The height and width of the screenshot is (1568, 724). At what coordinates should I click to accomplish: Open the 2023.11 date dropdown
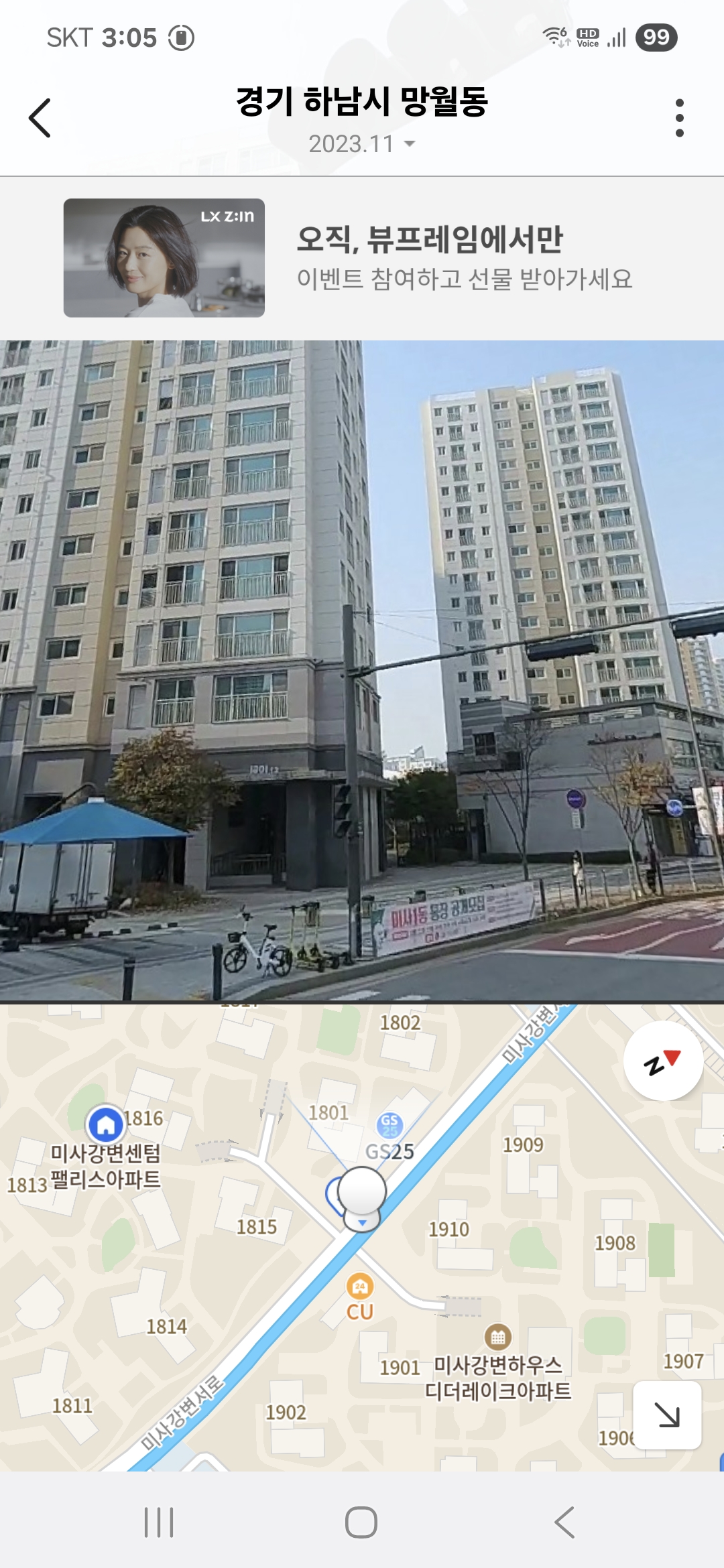(x=362, y=143)
